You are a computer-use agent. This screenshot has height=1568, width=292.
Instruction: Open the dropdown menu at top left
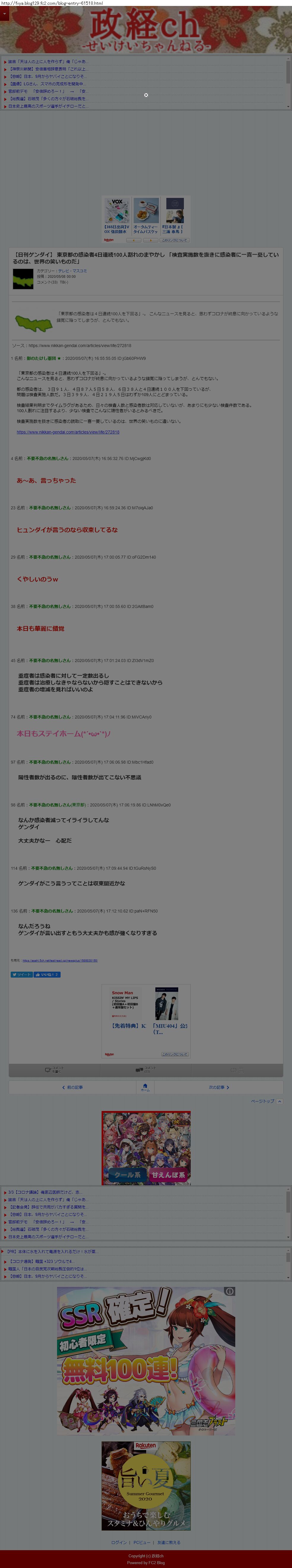(4, 13)
